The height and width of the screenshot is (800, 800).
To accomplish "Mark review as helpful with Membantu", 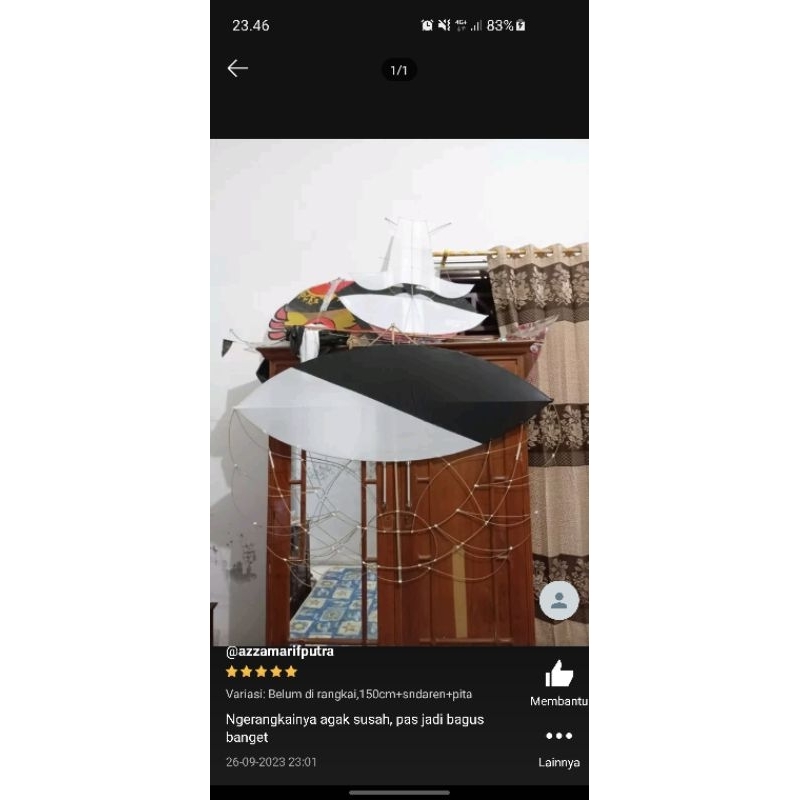I will [x=559, y=675].
